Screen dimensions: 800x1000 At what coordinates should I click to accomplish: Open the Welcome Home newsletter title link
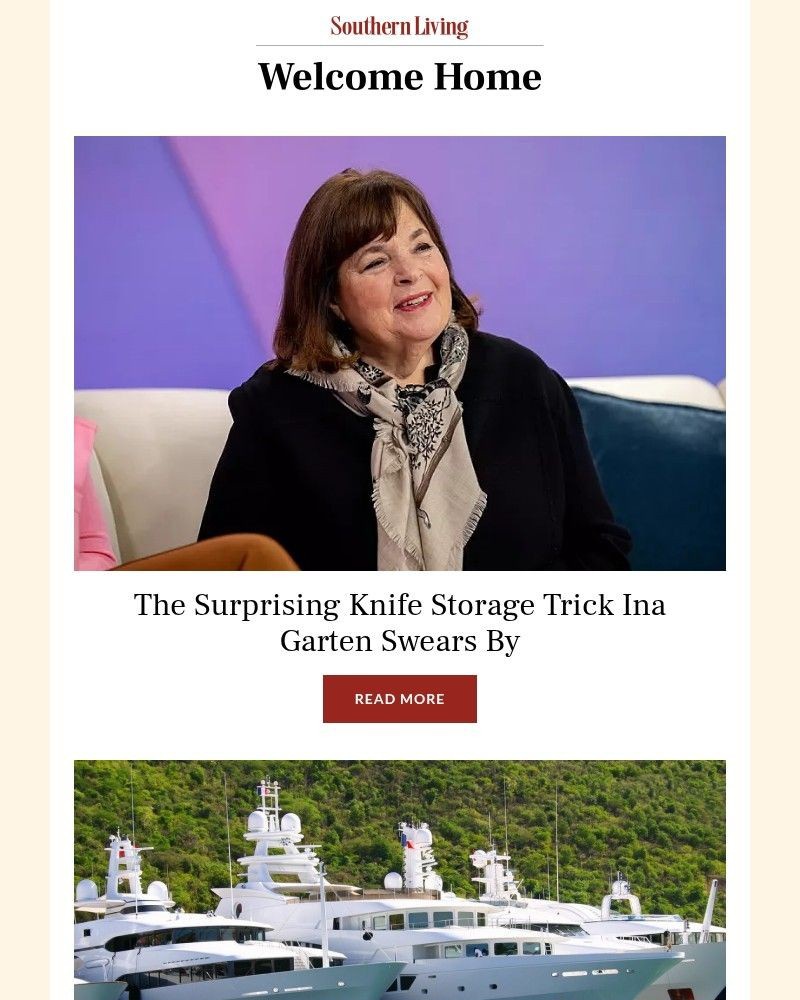pos(399,75)
